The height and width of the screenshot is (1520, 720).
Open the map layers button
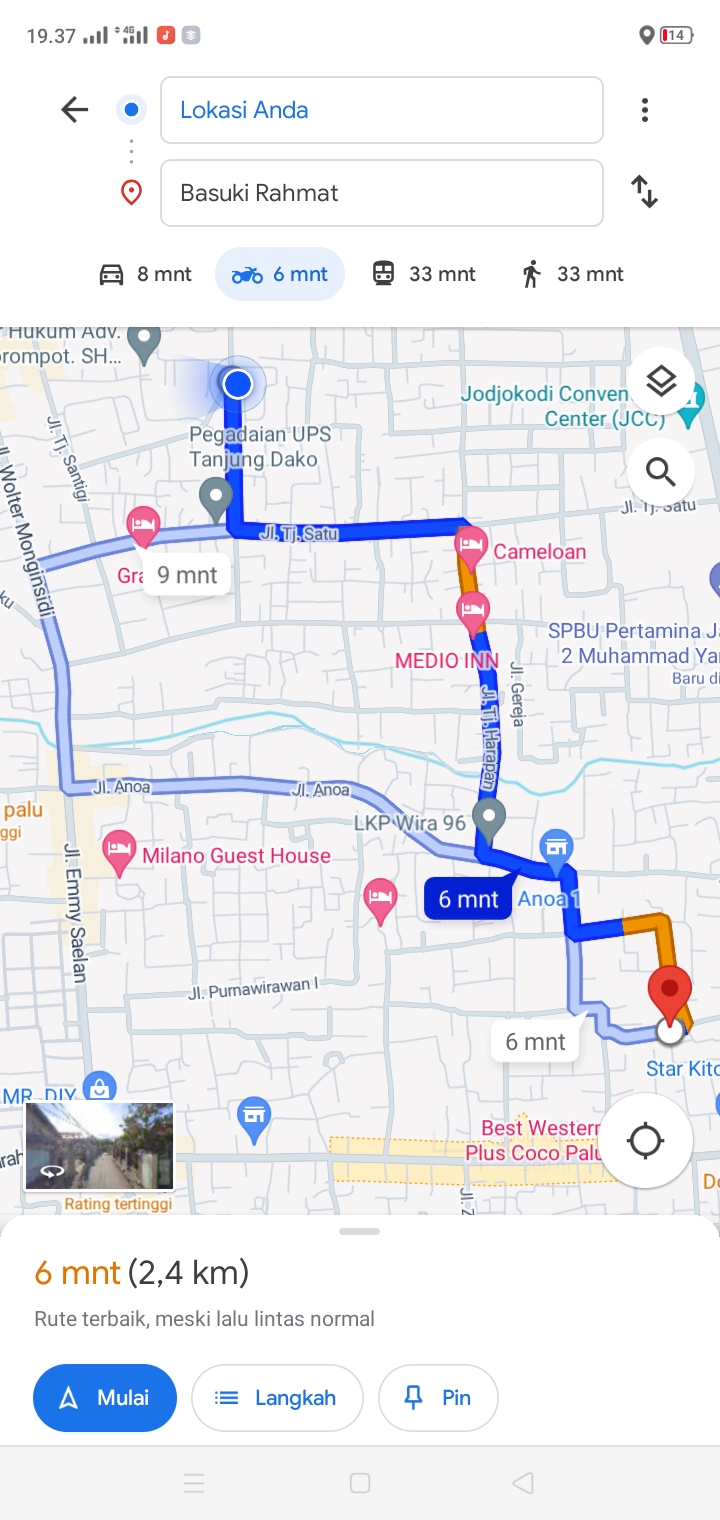tap(661, 381)
